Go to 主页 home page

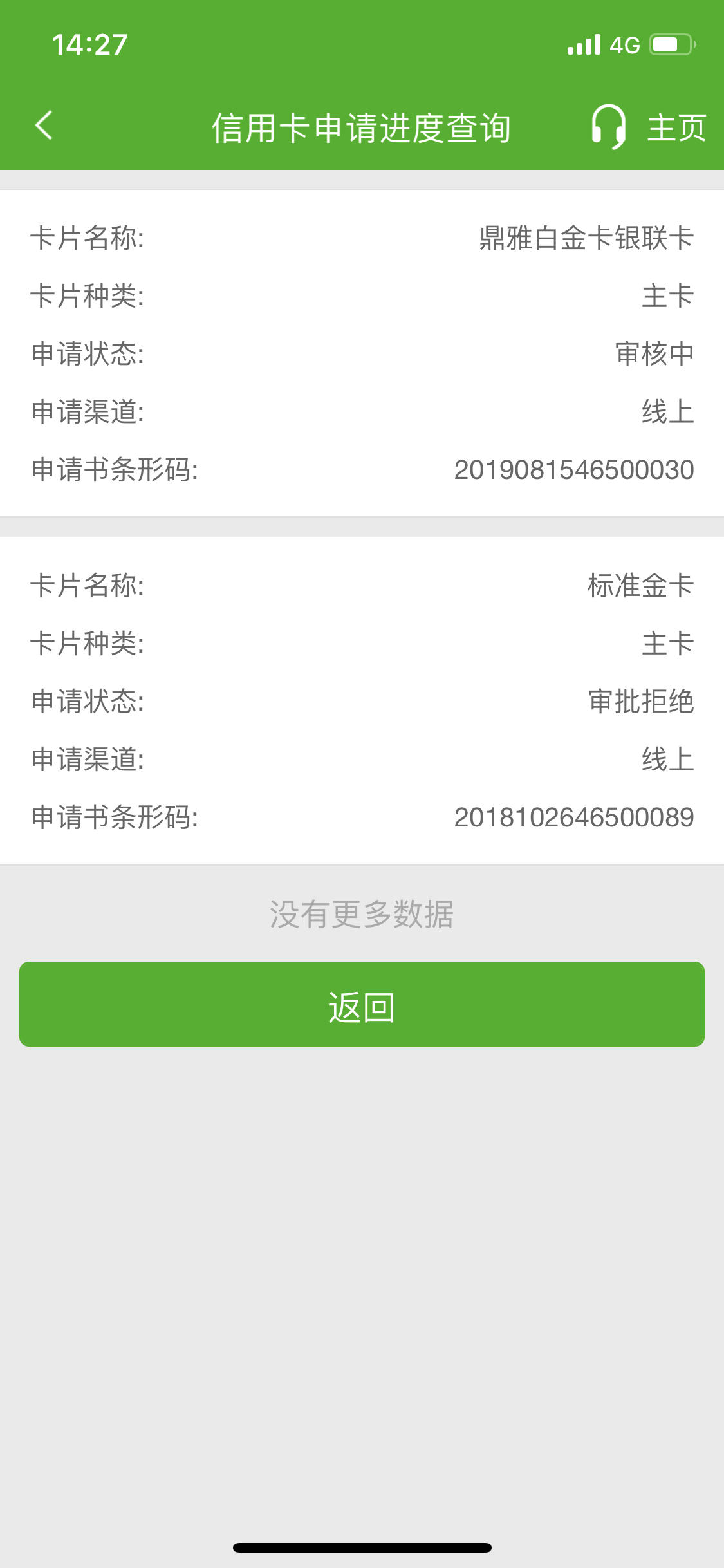tap(676, 127)
